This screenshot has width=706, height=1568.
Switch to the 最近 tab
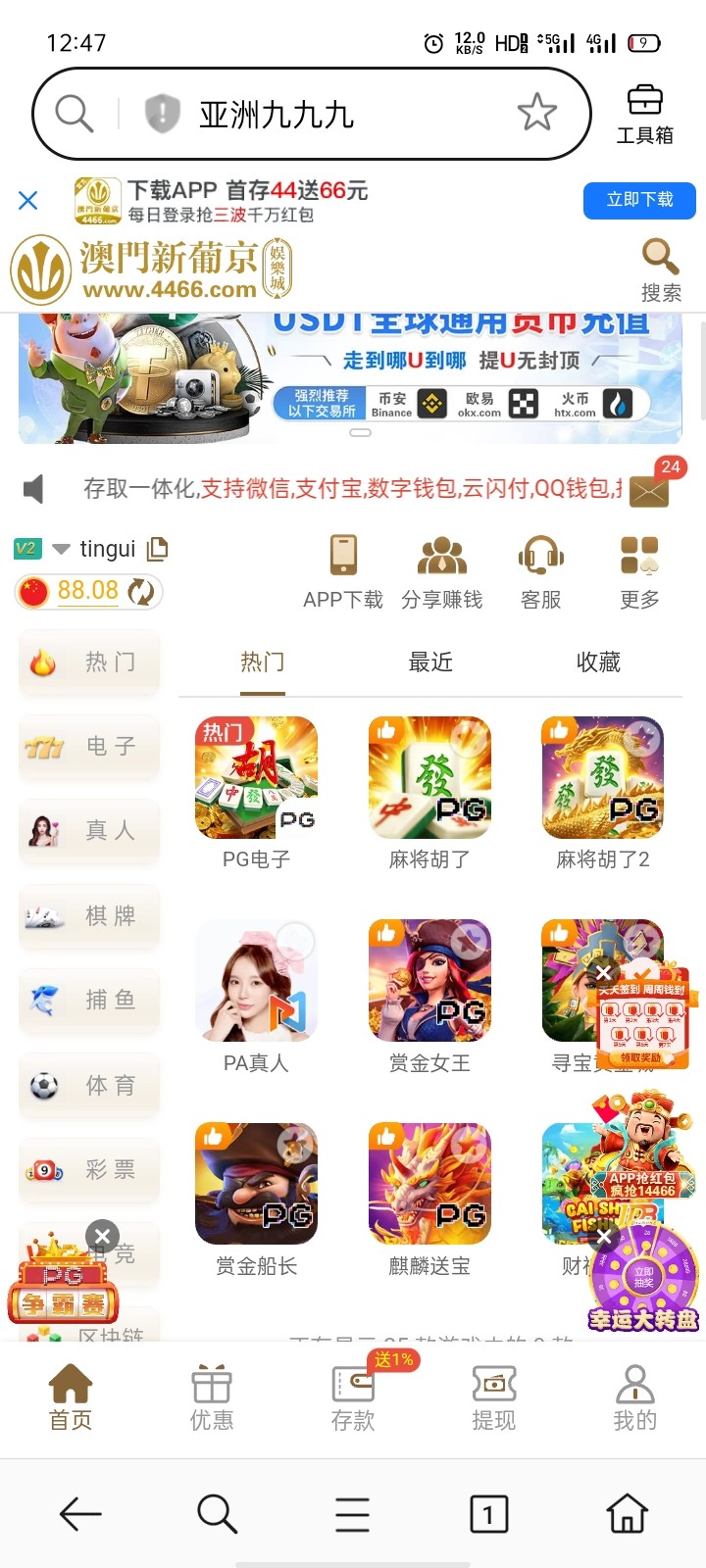tap(429, 662)
